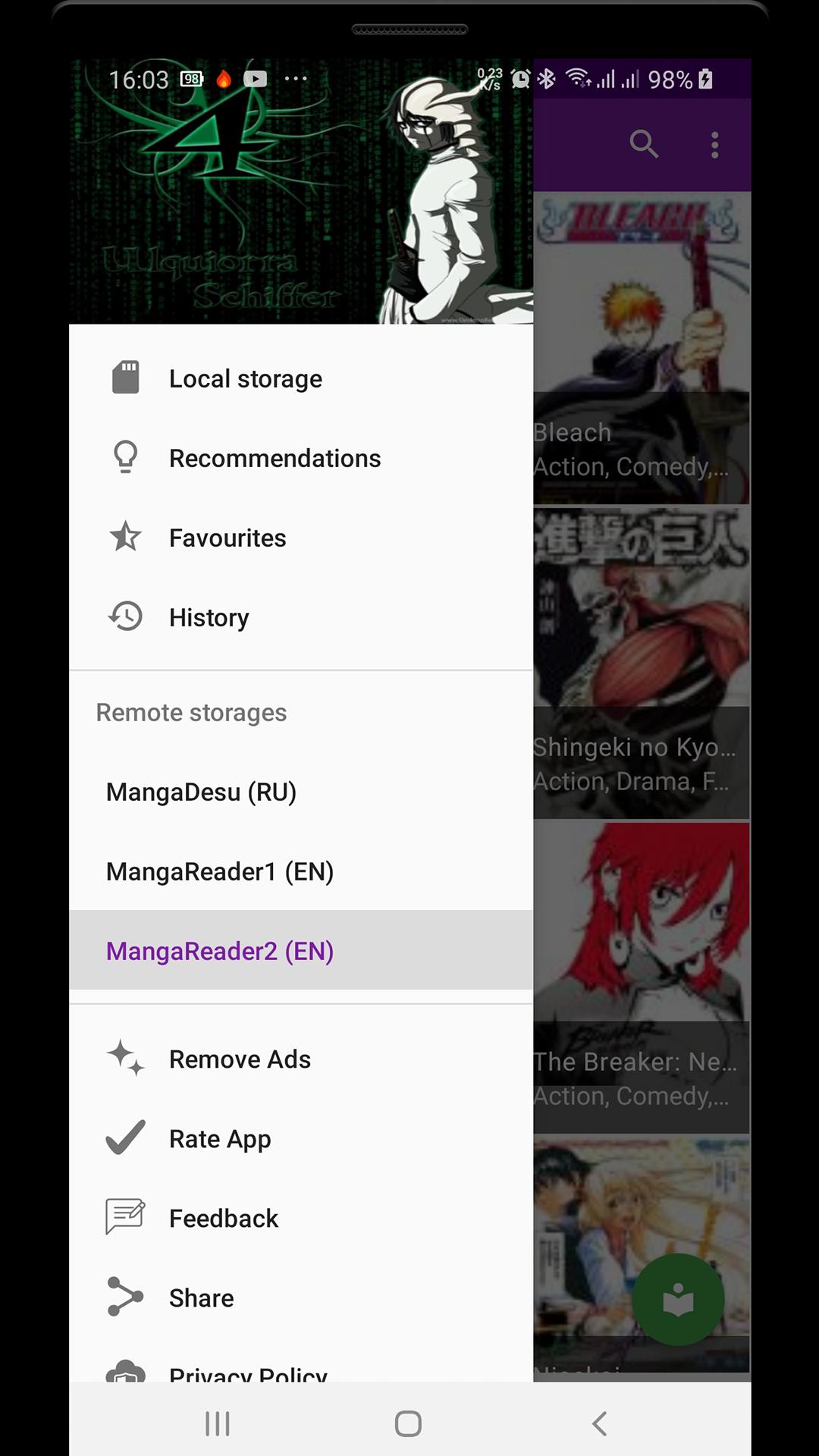Screen dimensions: 819x1456
Task: Select the MangaDesu (RU) remote storage
Action: [x=202, y=792]
